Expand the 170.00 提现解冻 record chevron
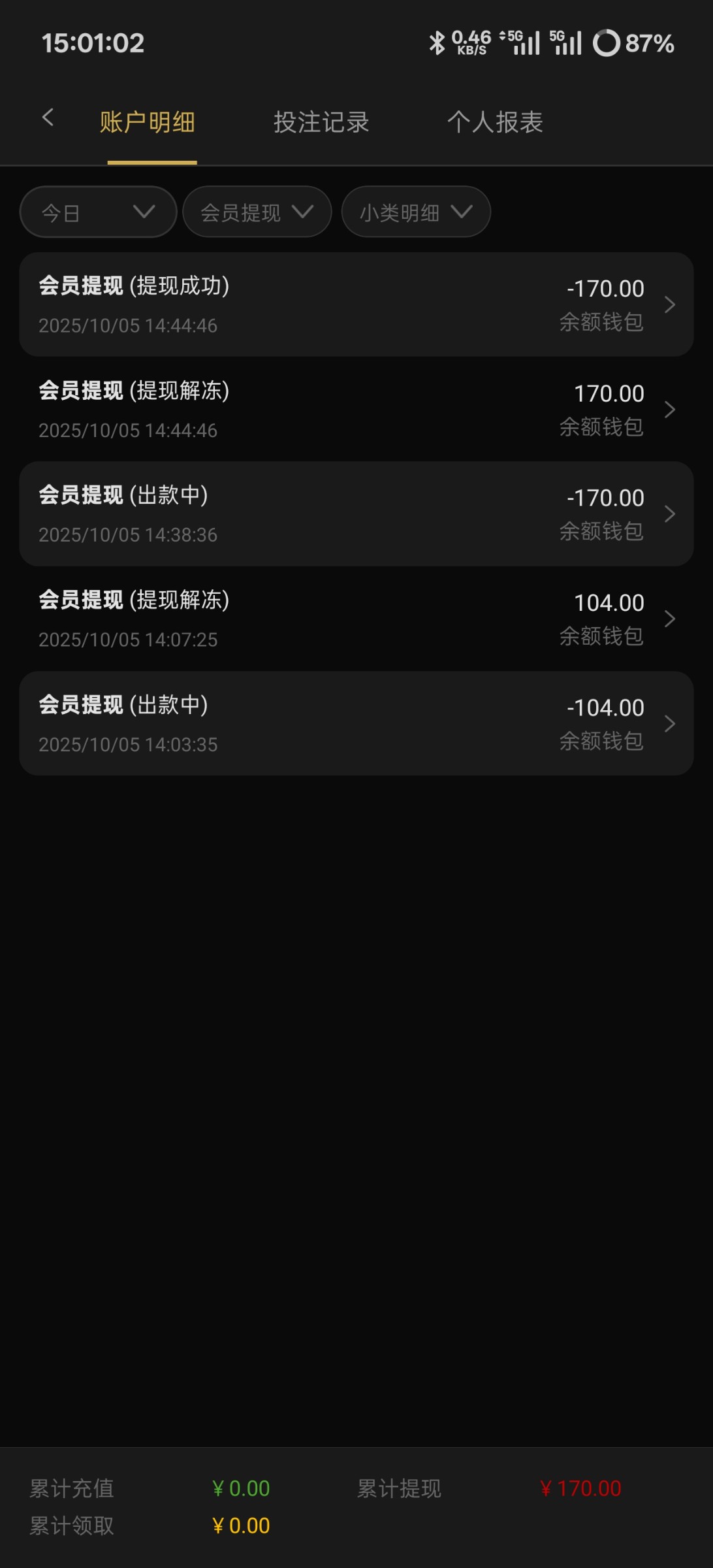The height and width of the screenshot is (1568, 713). pos(670,409)
